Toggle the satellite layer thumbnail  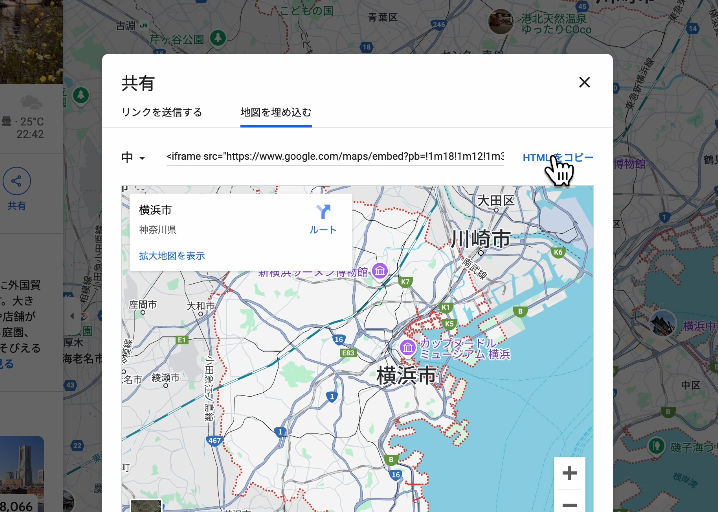(x=146, y=505)
